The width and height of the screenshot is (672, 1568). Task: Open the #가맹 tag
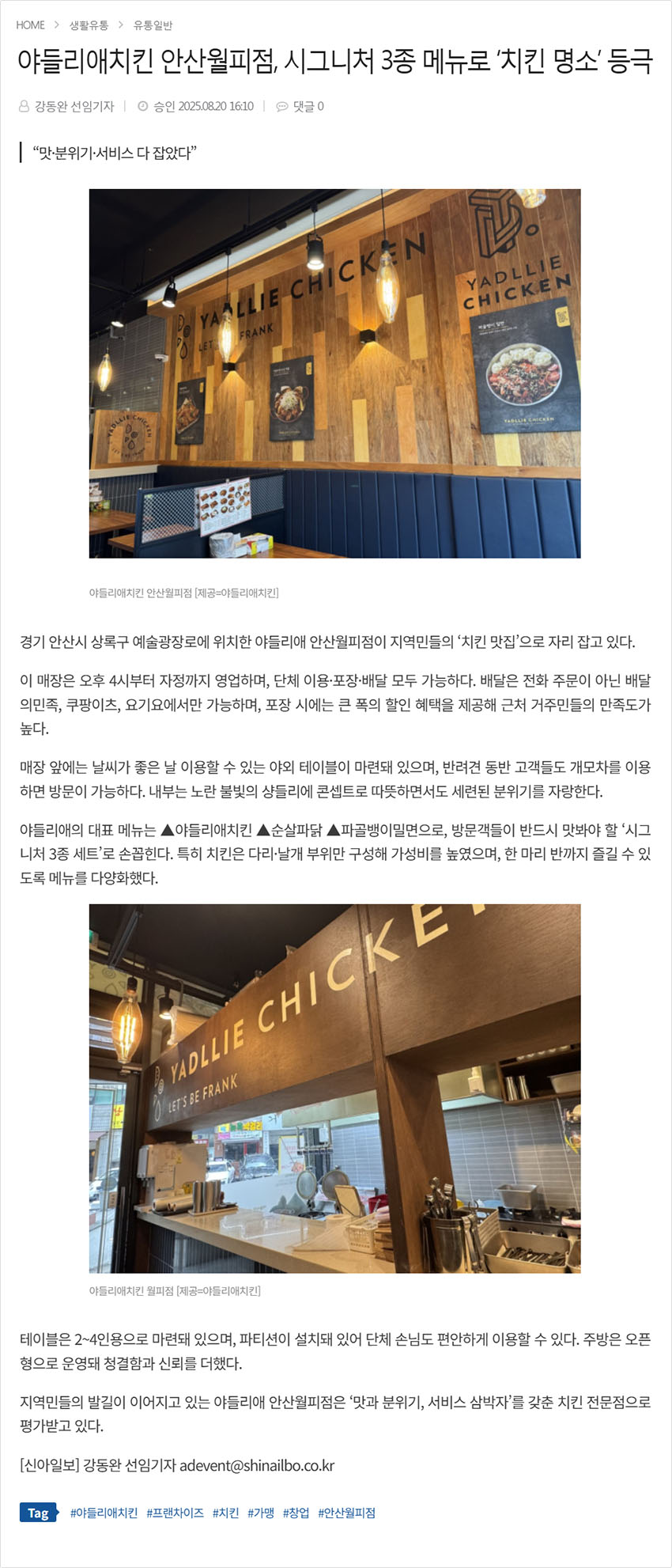pyautogui.click(x=261, y=1513)
